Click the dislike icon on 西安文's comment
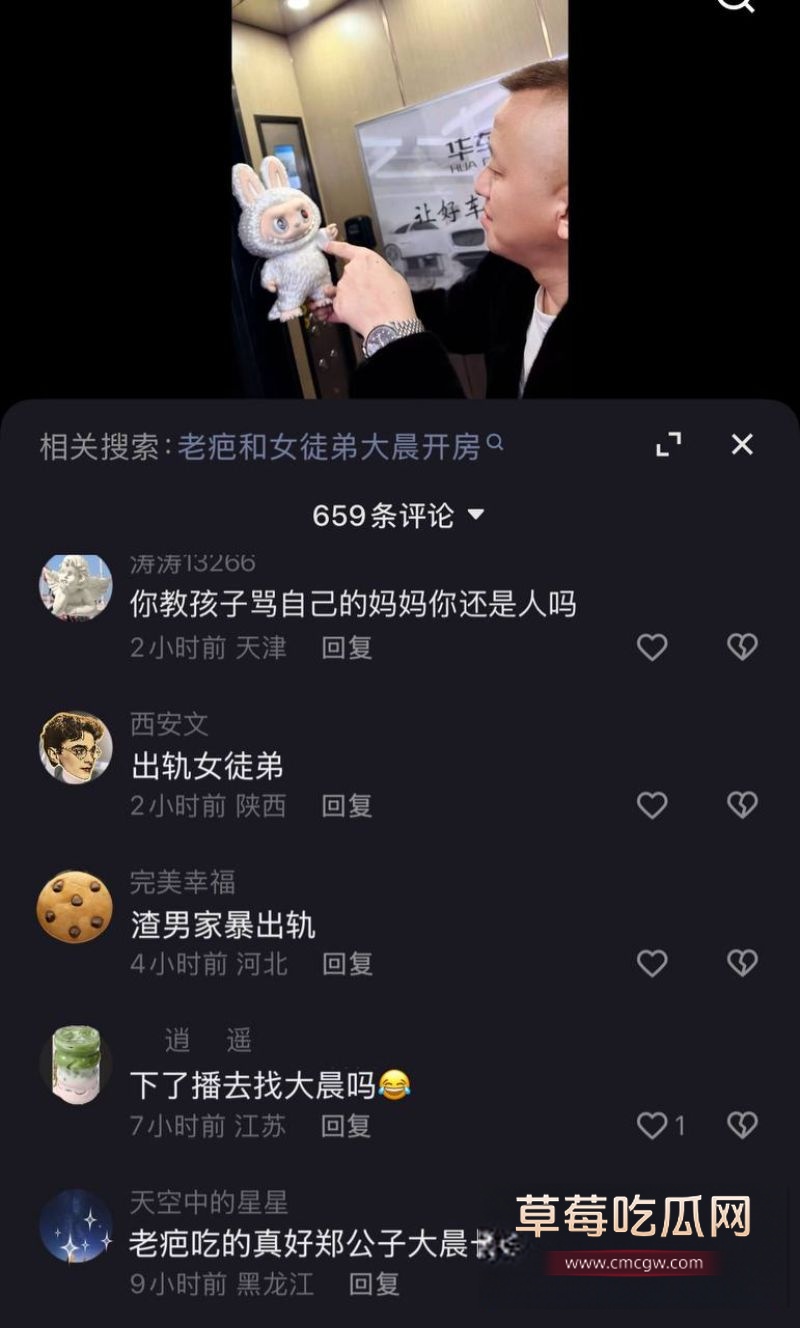Viewport: 800px width, 1328px height. (741, 806)
